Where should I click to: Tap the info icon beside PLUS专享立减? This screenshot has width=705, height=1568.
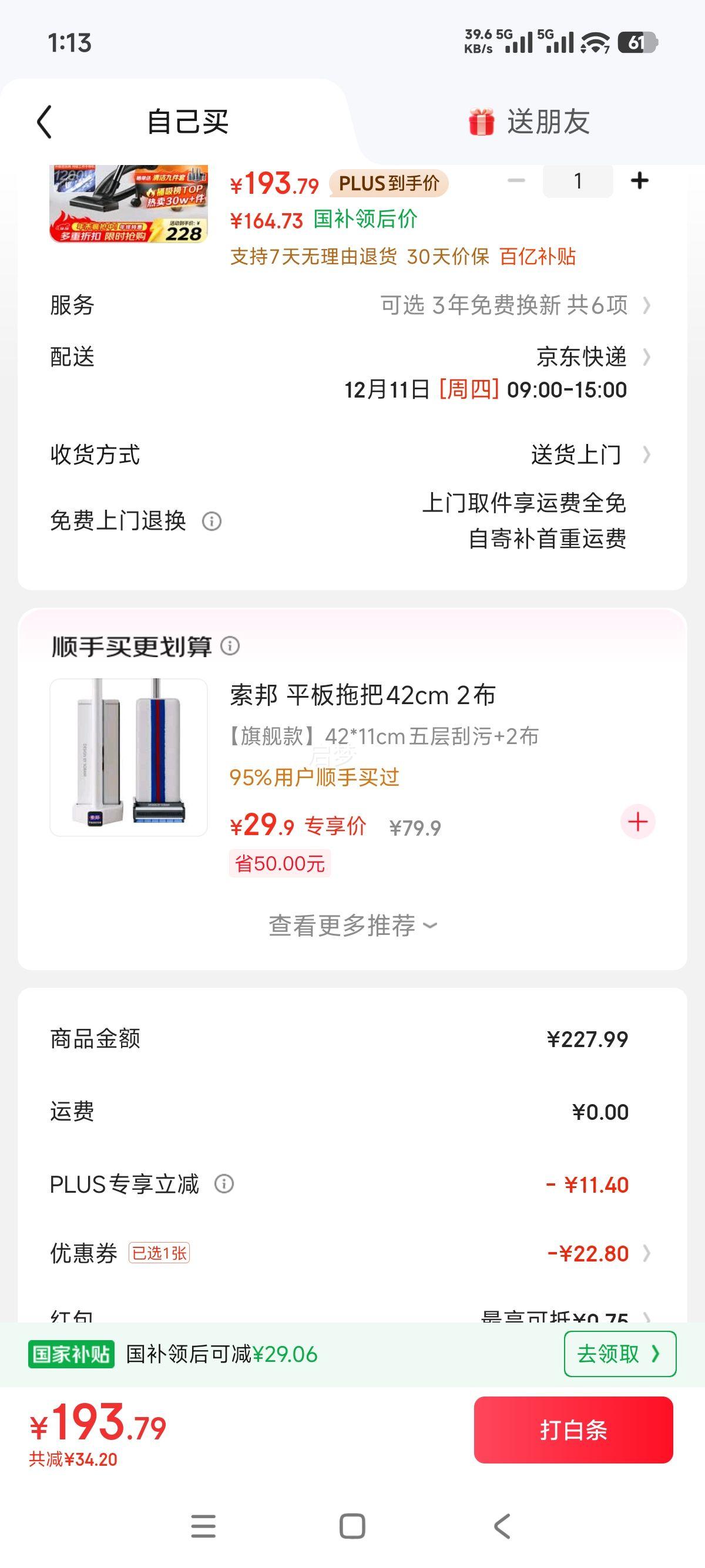click(x=226, y=1185)
